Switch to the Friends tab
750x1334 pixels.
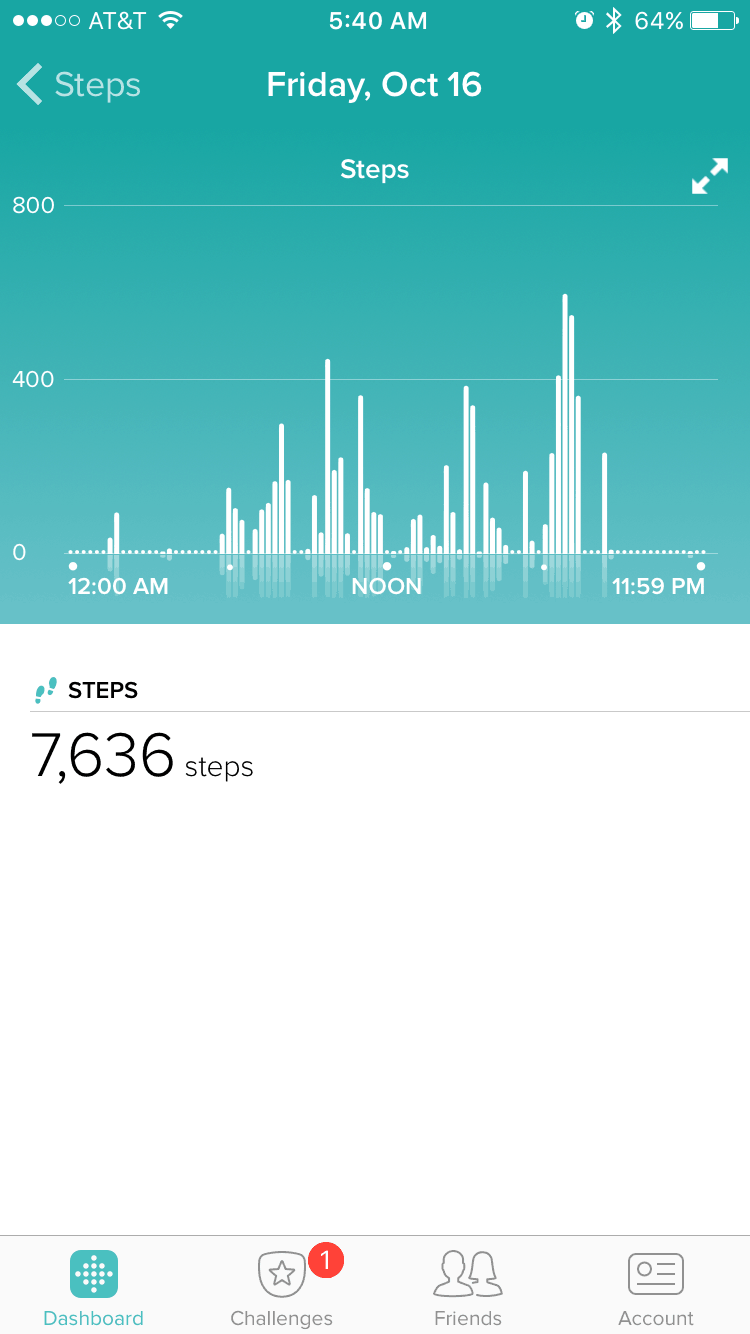coord(468,1289)
